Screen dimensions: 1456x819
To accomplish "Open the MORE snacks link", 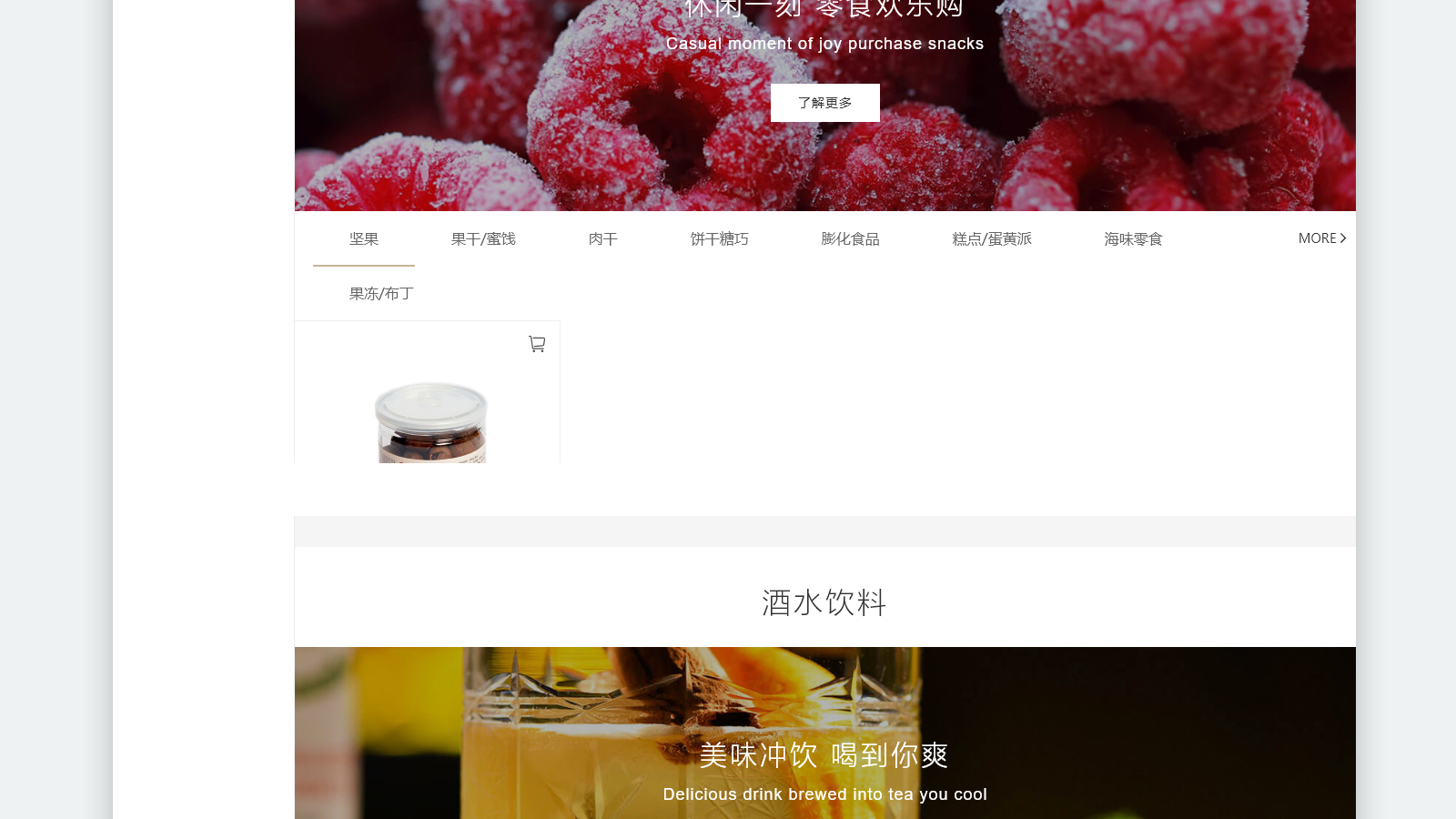I will click(x=1321, y=238).
